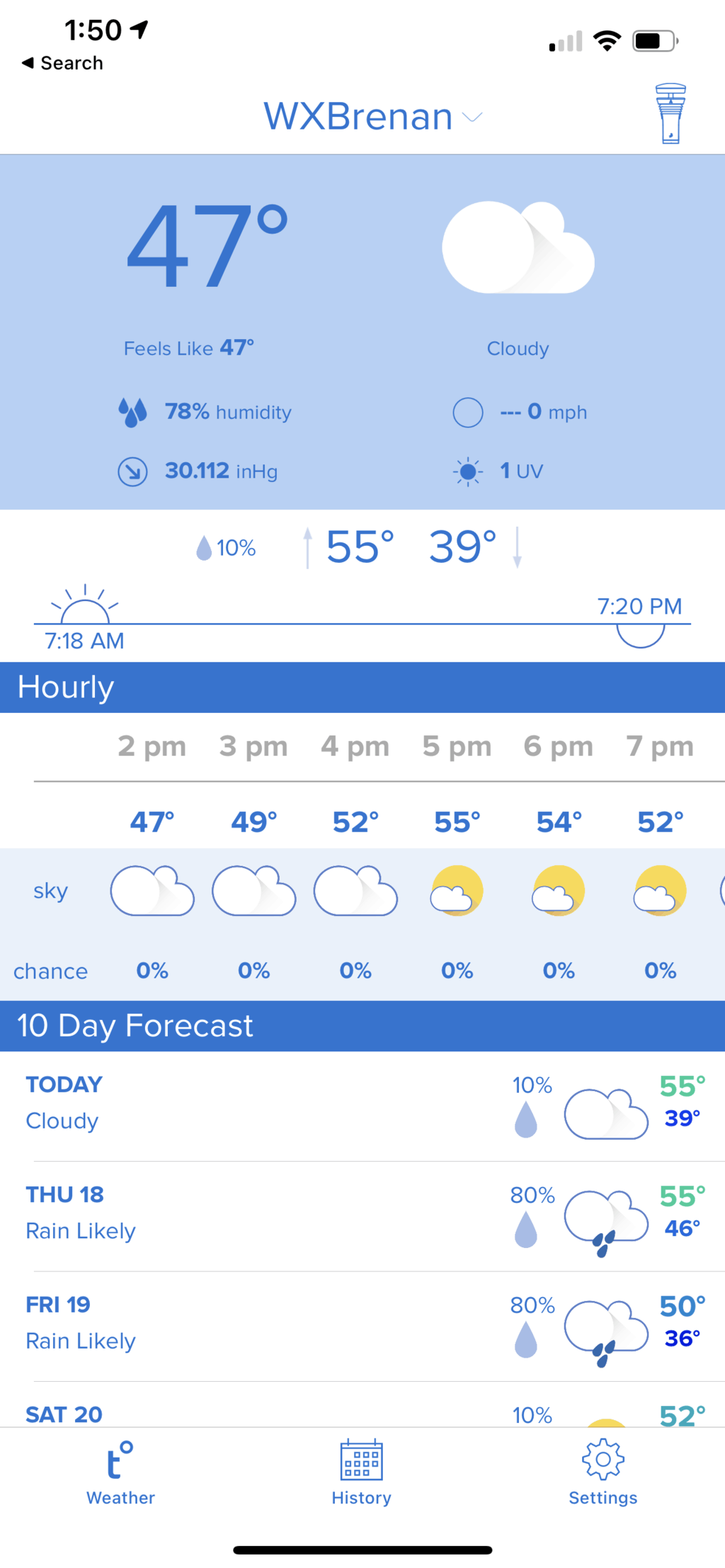
Task: Open the Settings tab
Action: [x=603, y=1474]
